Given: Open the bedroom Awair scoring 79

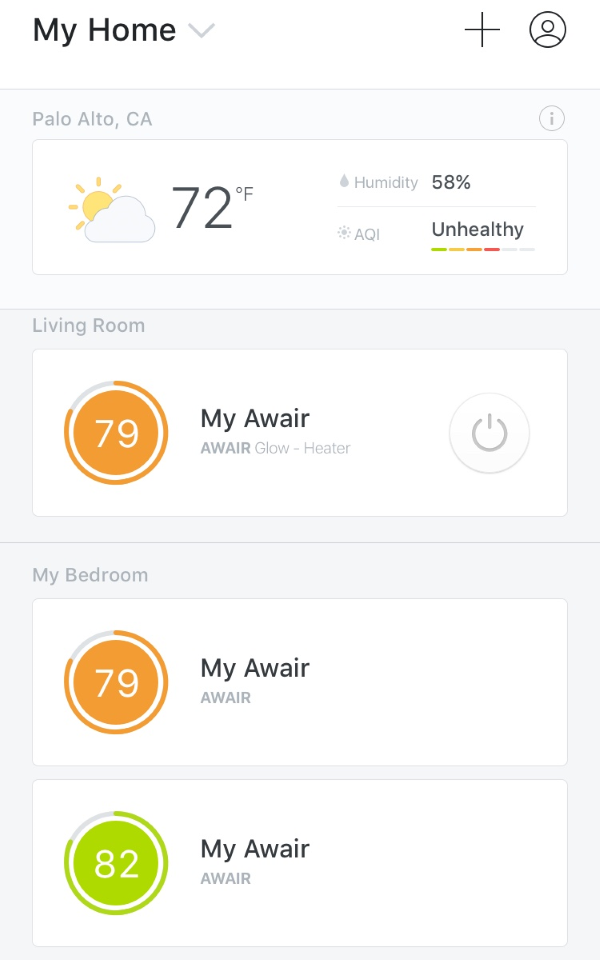Looking at the screenshot, I should pyautogui.click(x=300, y=682).
